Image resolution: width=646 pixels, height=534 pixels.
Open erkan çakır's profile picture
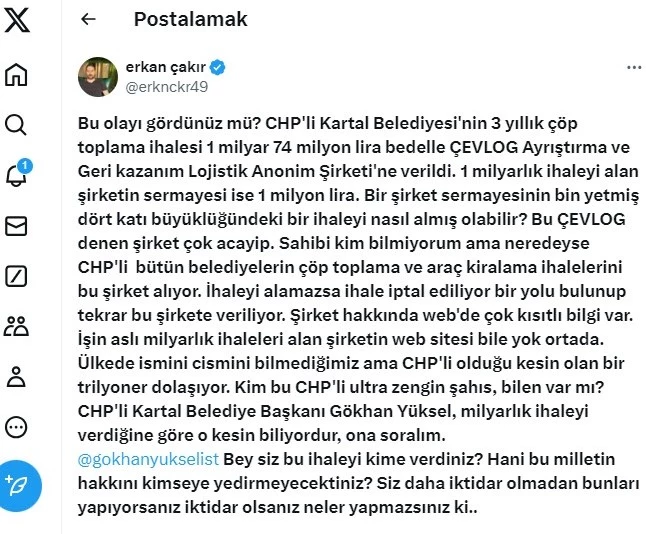click(x=97, y=77)
